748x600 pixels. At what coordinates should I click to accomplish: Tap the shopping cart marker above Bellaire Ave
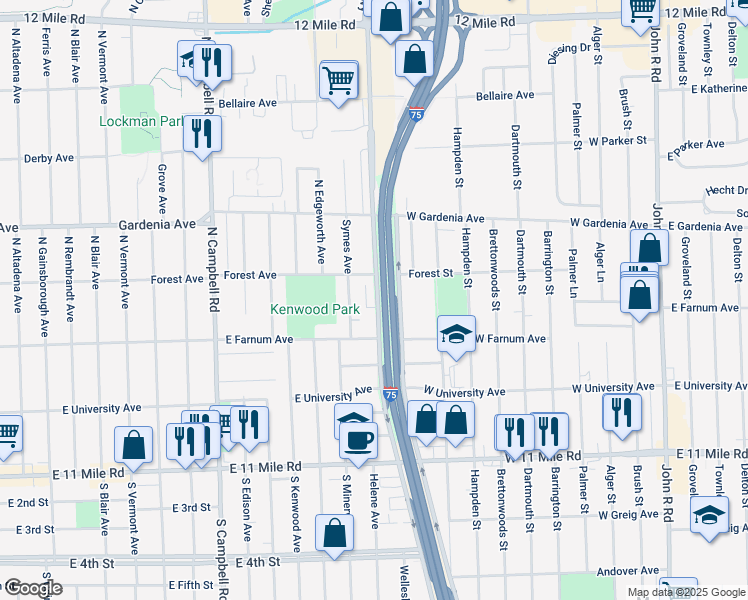point(339,78)
